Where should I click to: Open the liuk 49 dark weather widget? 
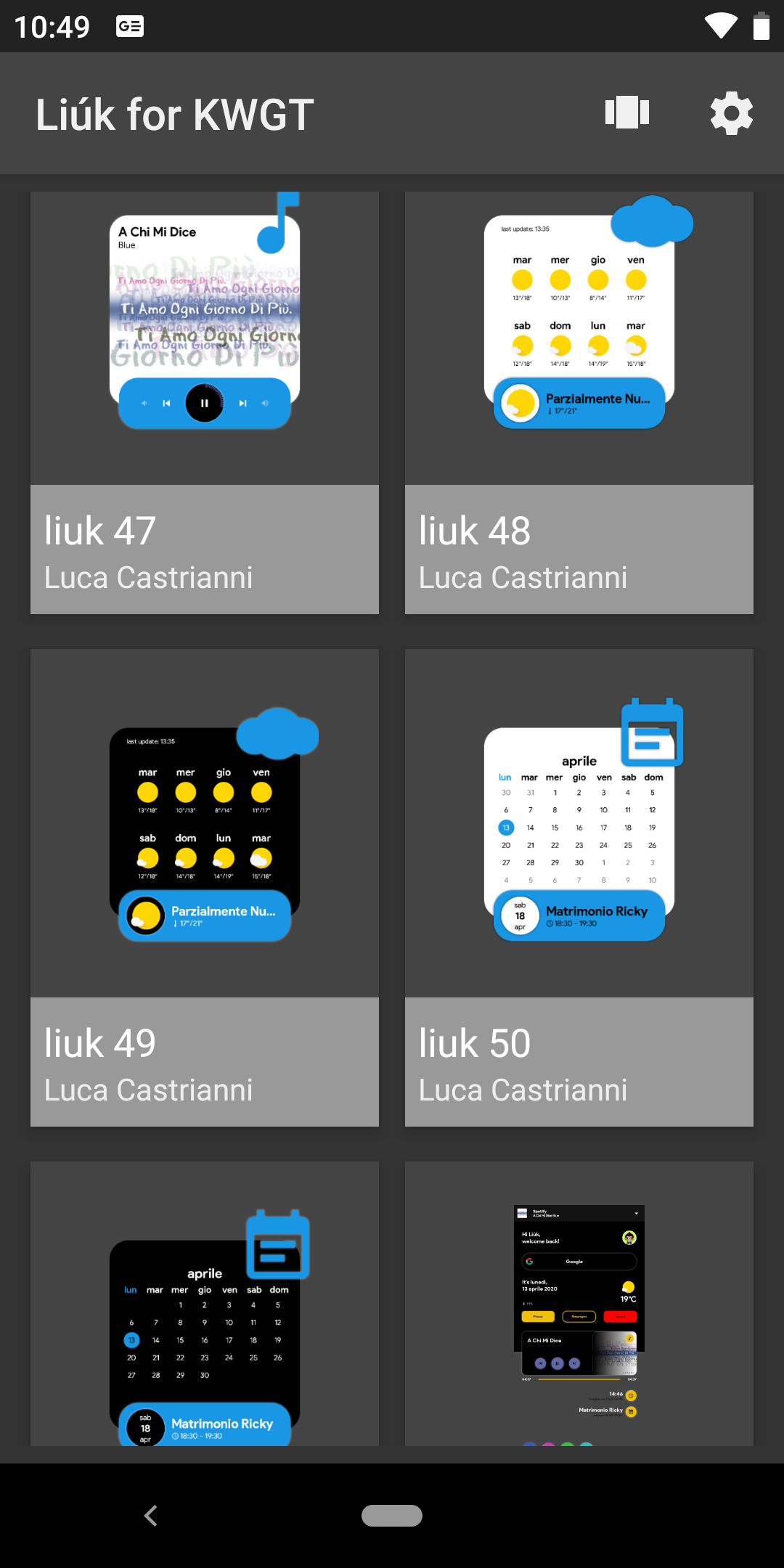coord(205,887)
